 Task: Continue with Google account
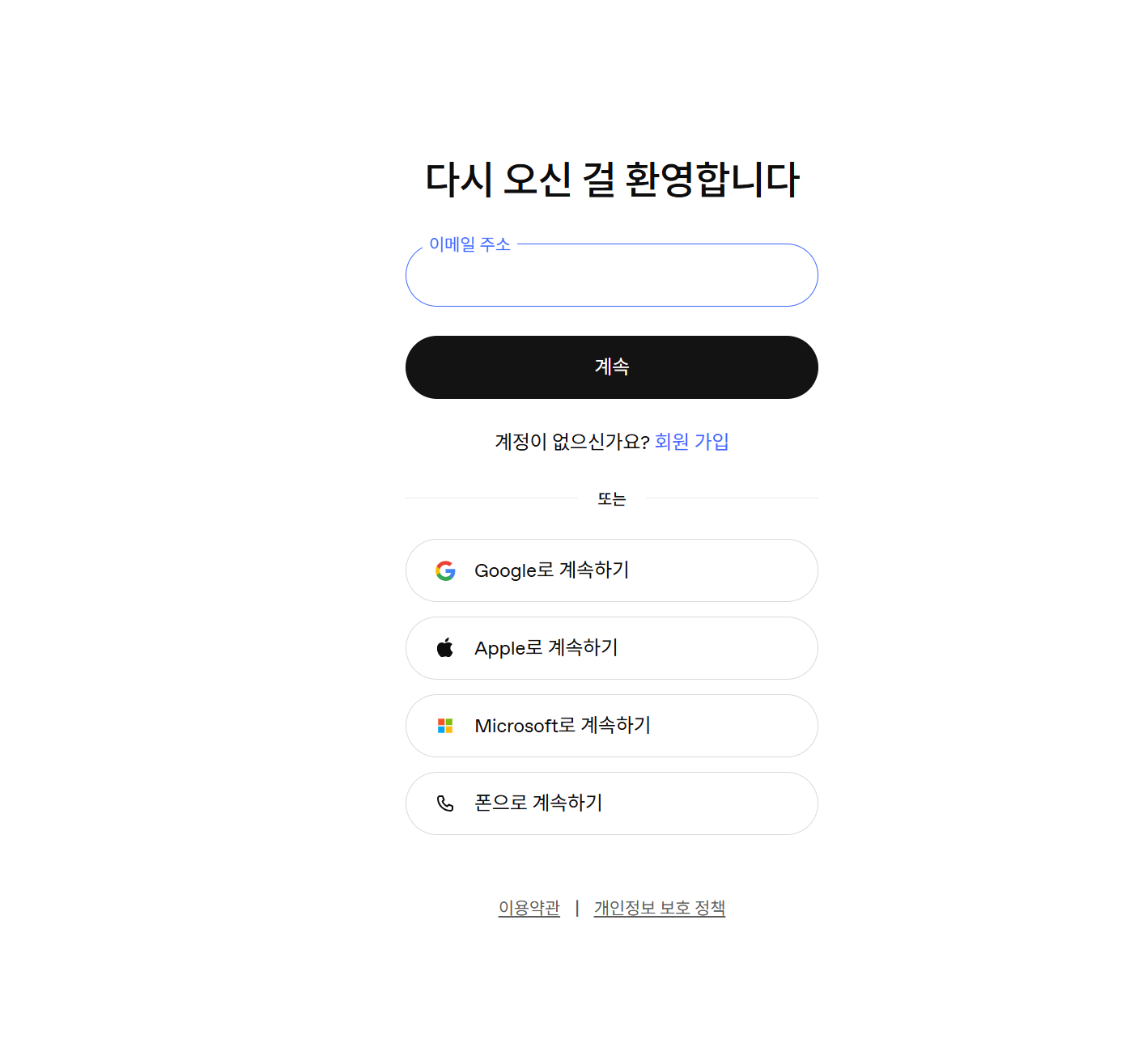(611, 570)
